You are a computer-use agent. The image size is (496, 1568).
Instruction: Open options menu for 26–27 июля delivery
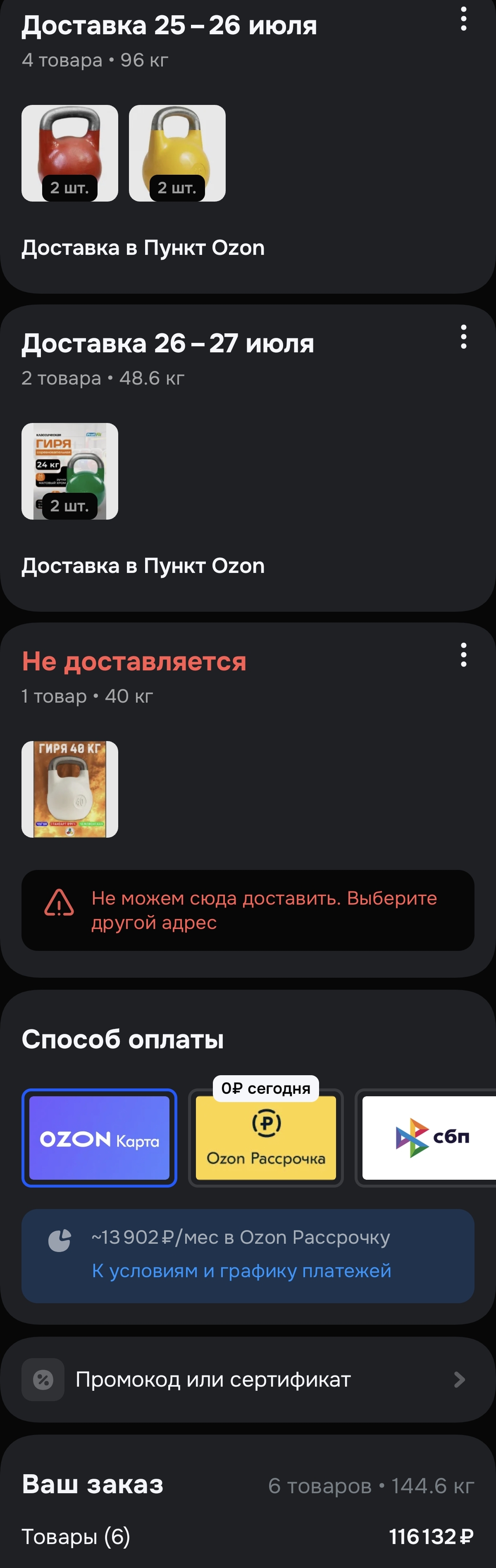point(464,337)
